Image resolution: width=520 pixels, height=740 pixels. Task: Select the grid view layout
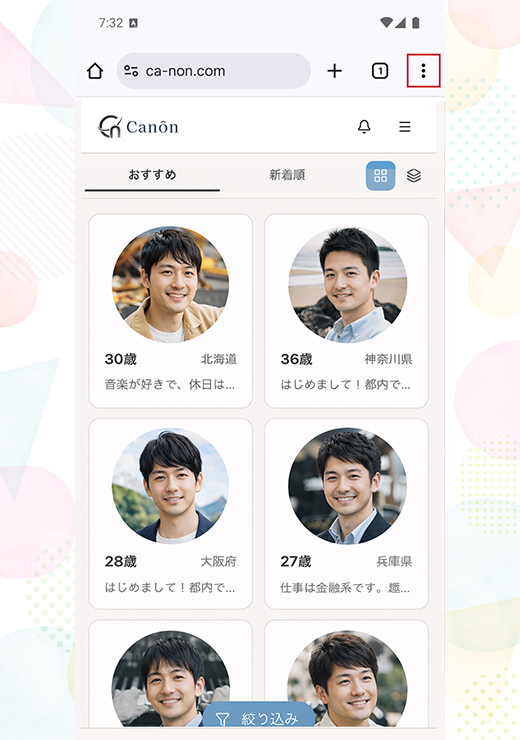coord(380,176)
